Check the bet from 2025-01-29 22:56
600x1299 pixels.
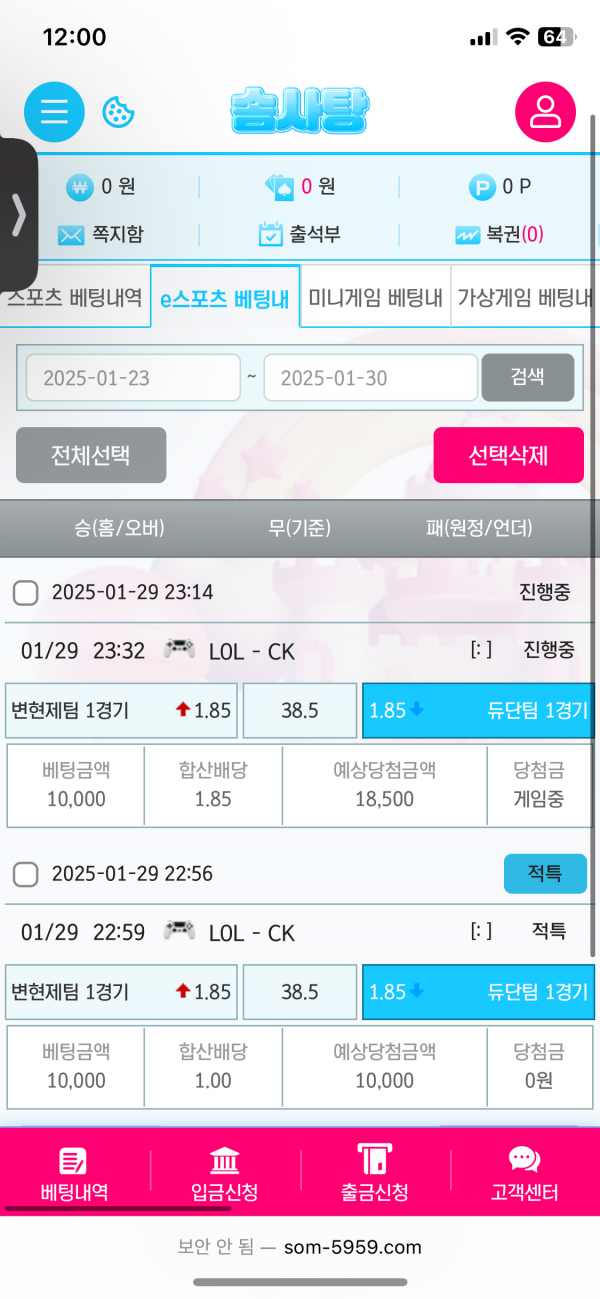pos(25,874)
